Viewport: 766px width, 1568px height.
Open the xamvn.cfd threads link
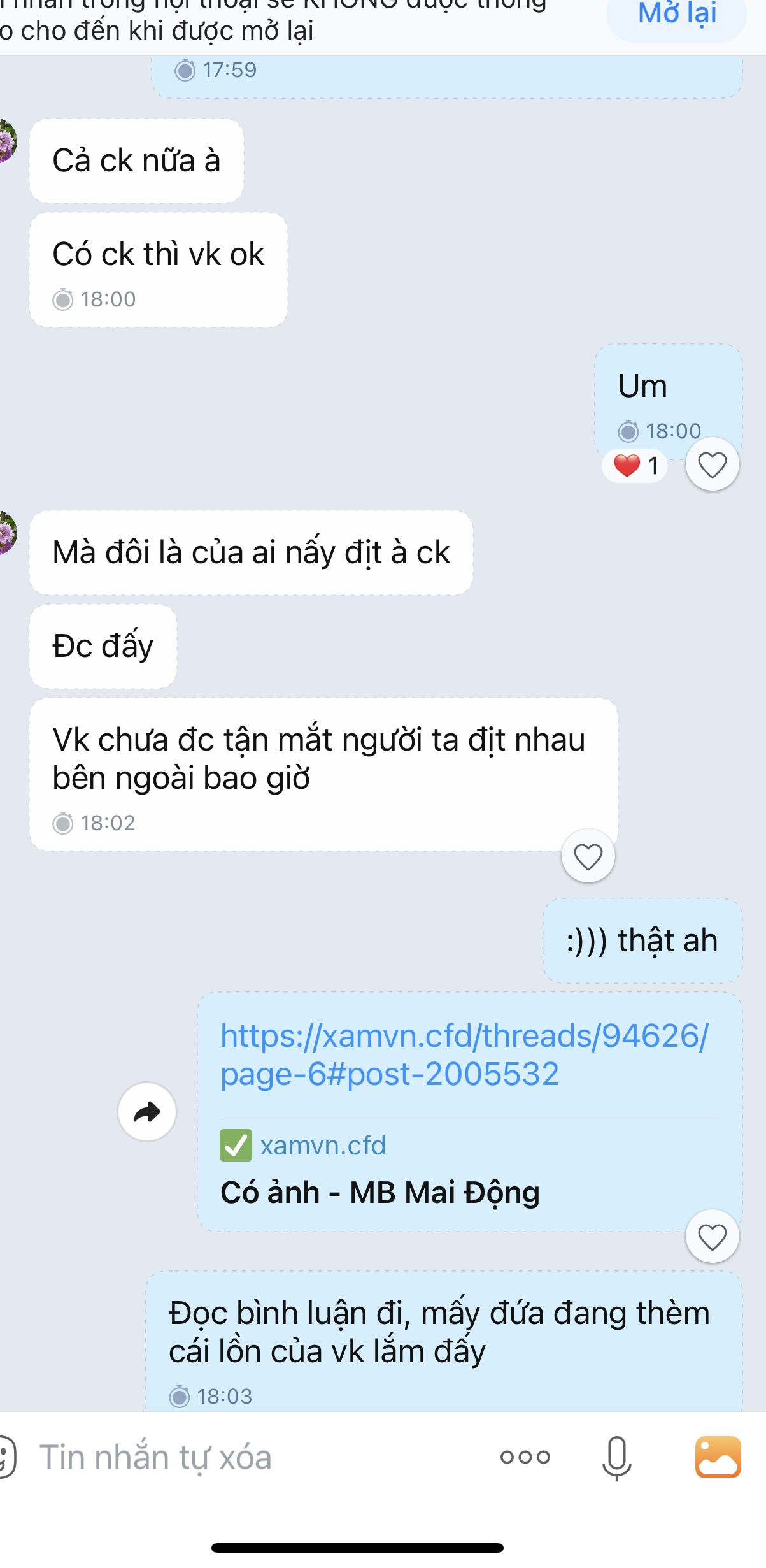click(x=464, y=1054)
